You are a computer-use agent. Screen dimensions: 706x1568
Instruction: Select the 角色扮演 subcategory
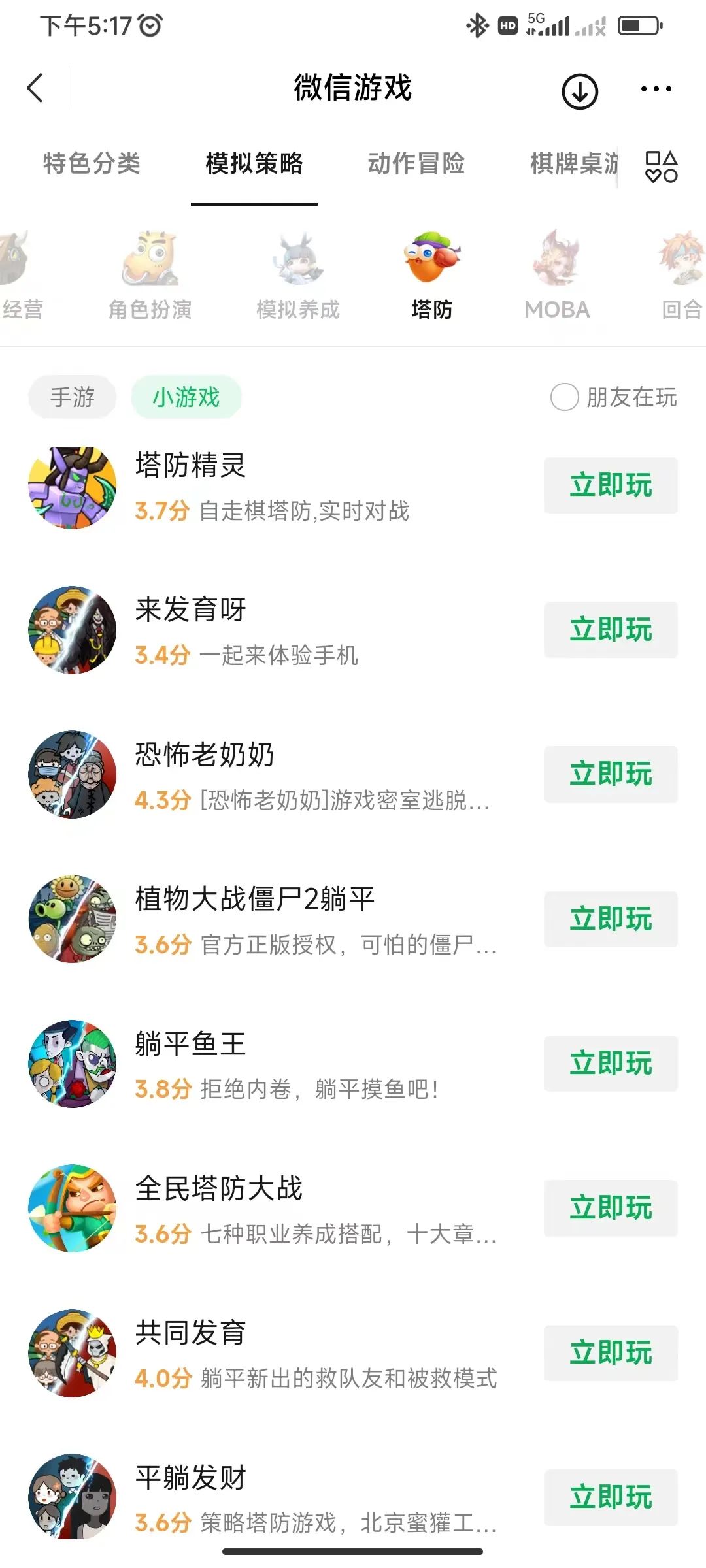[150, 274]
